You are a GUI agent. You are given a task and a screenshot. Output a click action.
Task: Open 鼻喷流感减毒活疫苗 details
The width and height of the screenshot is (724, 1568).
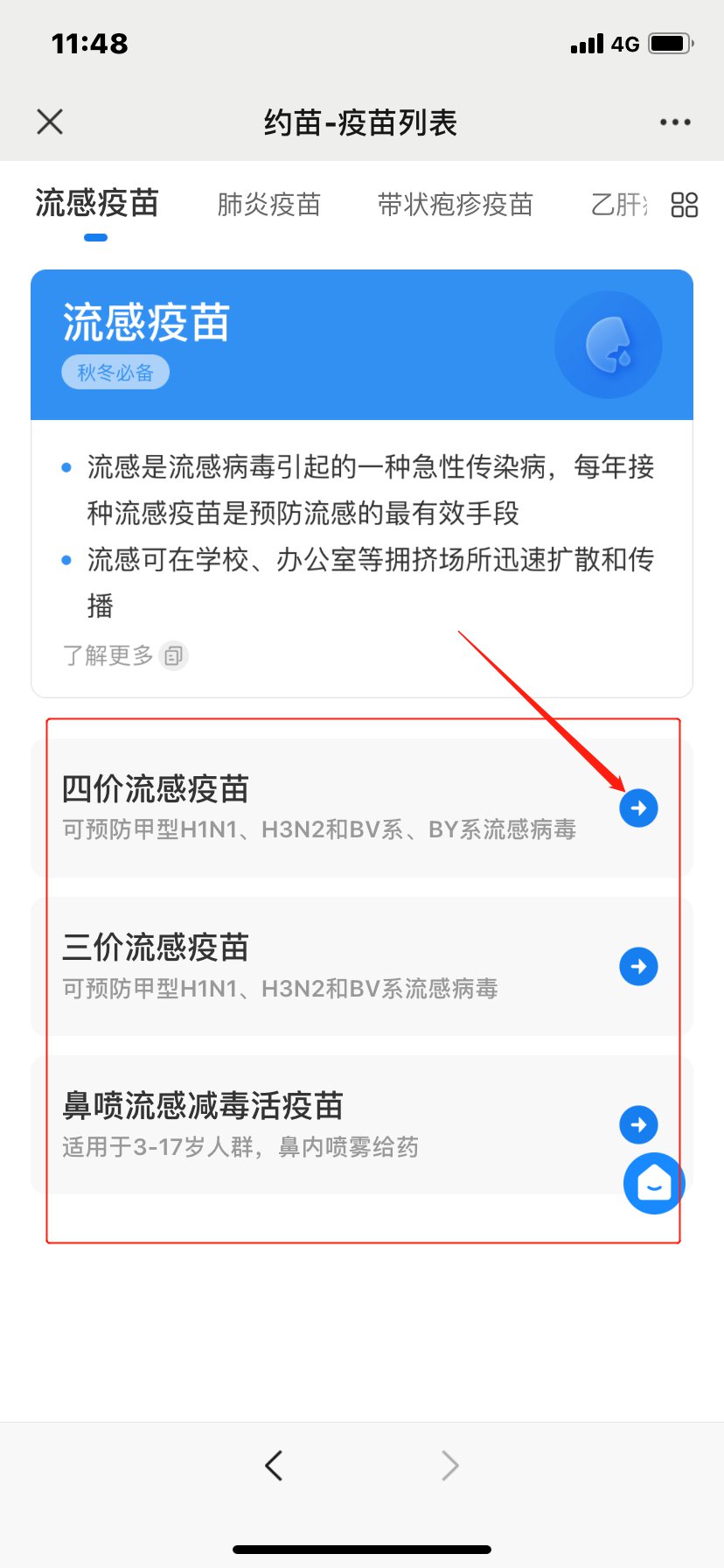tap(637, 1123)
